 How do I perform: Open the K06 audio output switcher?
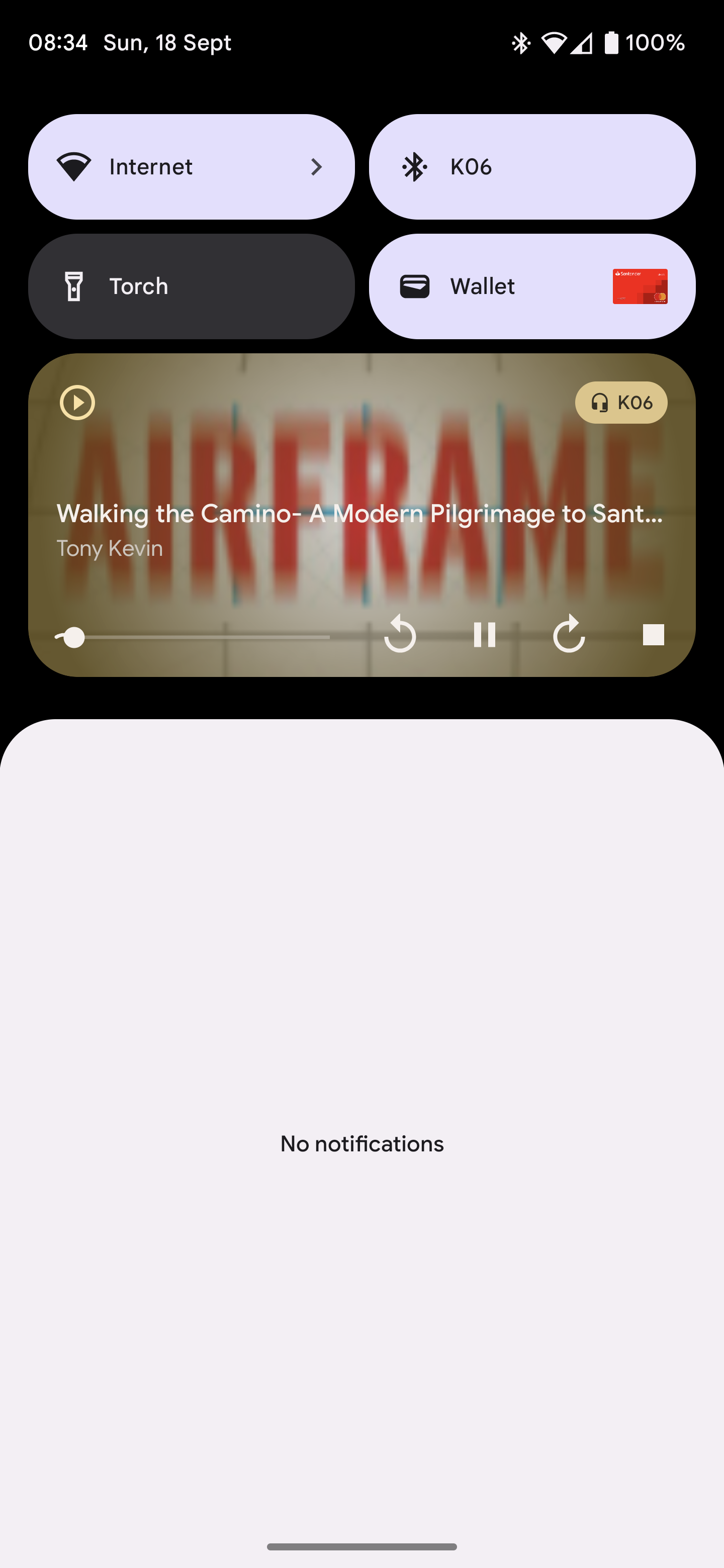coord(620,403)
